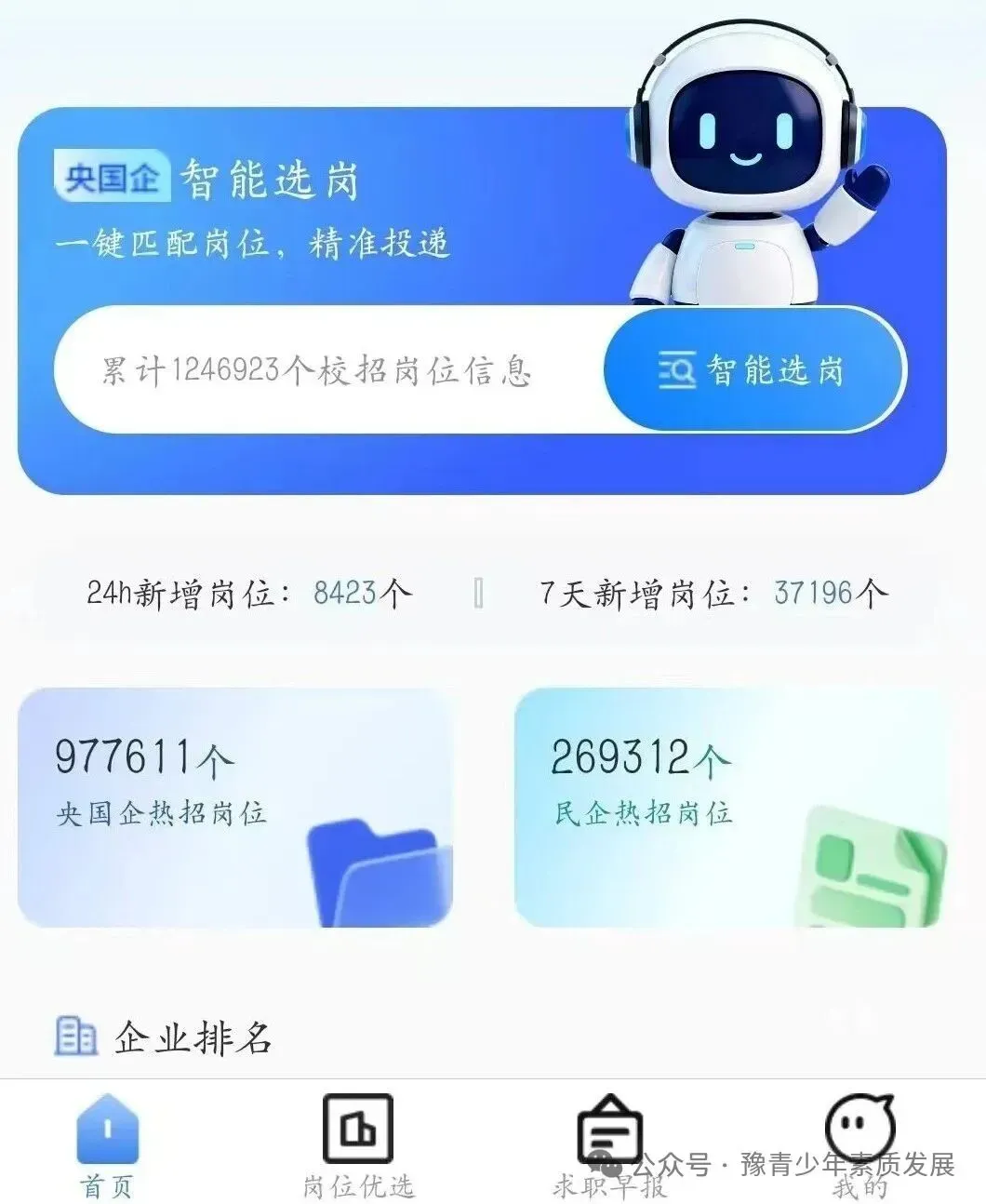Switch to the 求职早报 tab
Screen dimensions: 986x1204
pyautogui.click(x=609, y=1146)
